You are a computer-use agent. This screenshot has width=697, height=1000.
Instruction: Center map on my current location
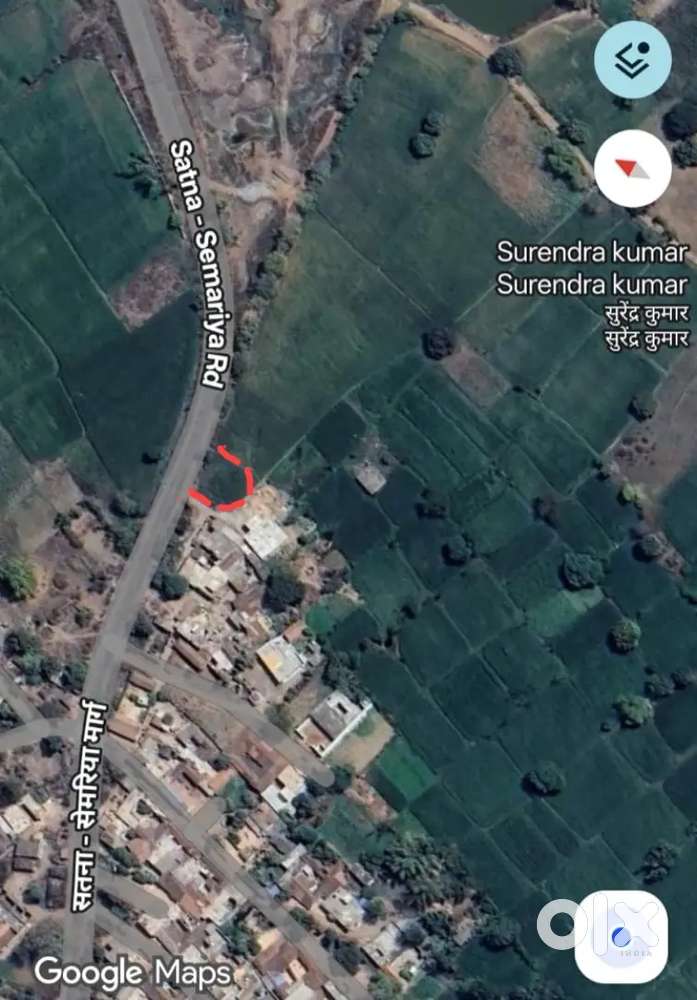click(x=621, y=937)
